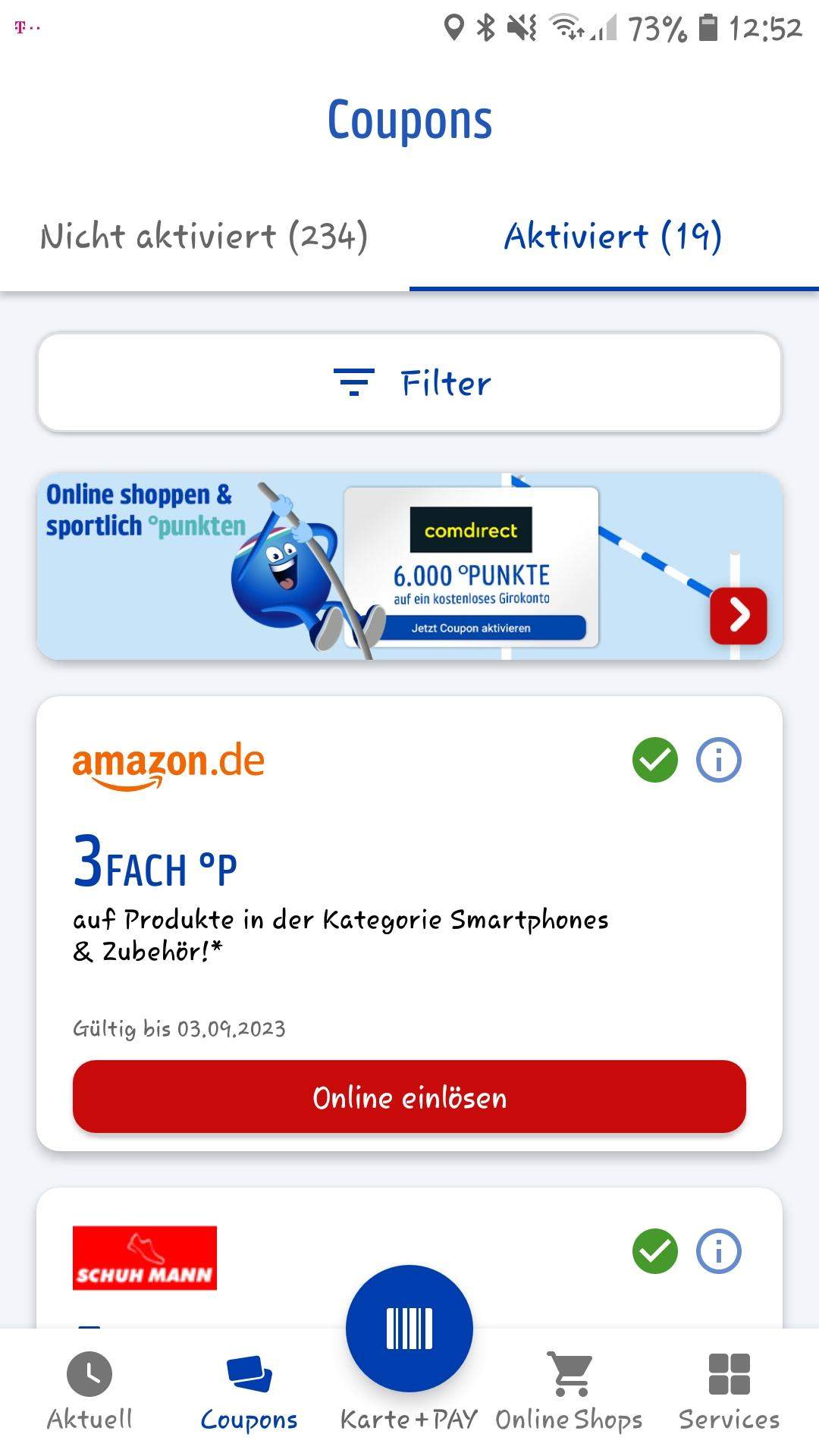This screenshot has width=819, height=1456.
Task: Switch to the Aktiviert tab
Action: coord(613,237)
